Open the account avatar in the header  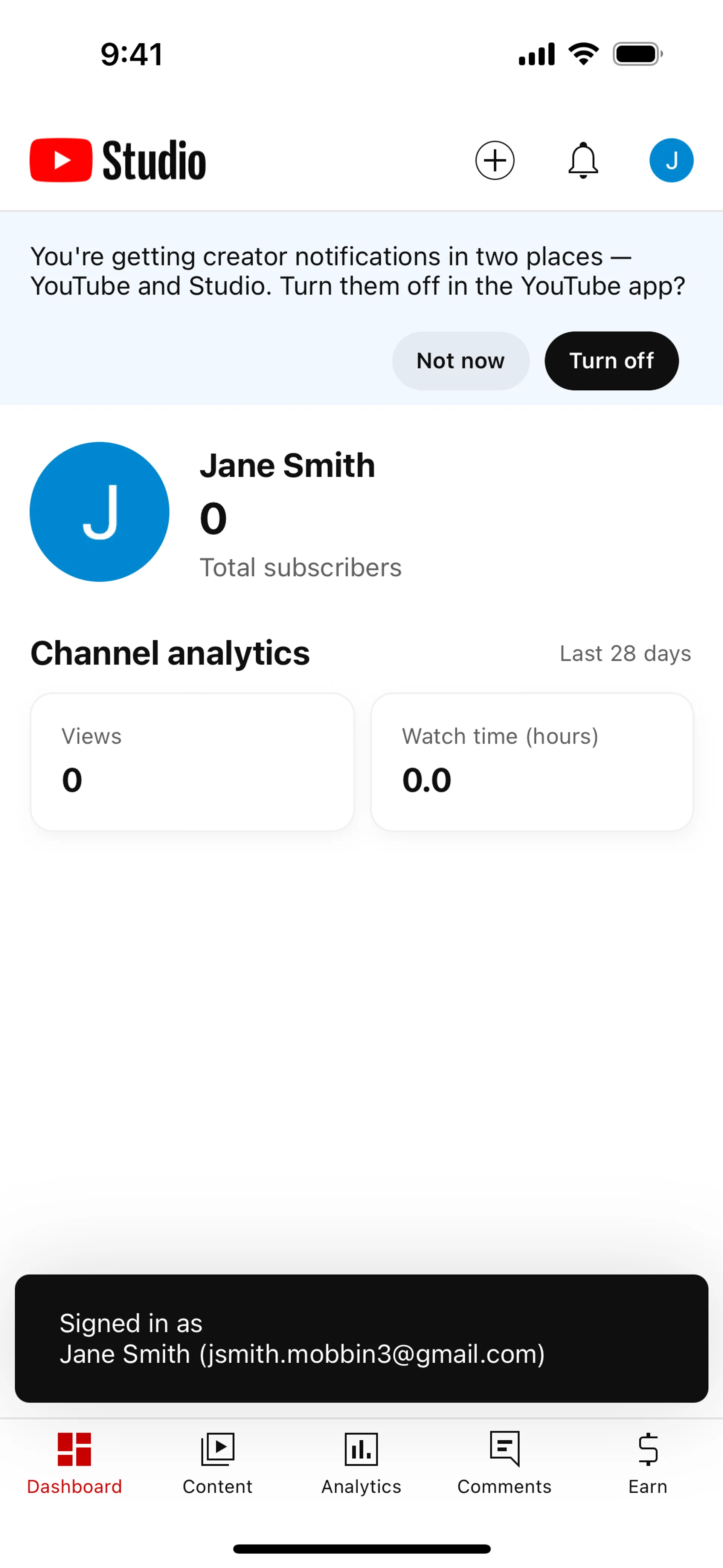pyautogui.click(x=671, y=161)
